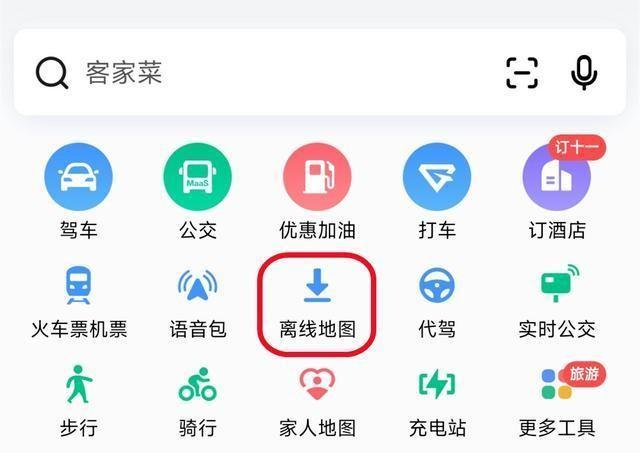The width and height of the screenshot is (640, 453).
Task: Start voice search with the microphone
Action: [x=584, y=73]
